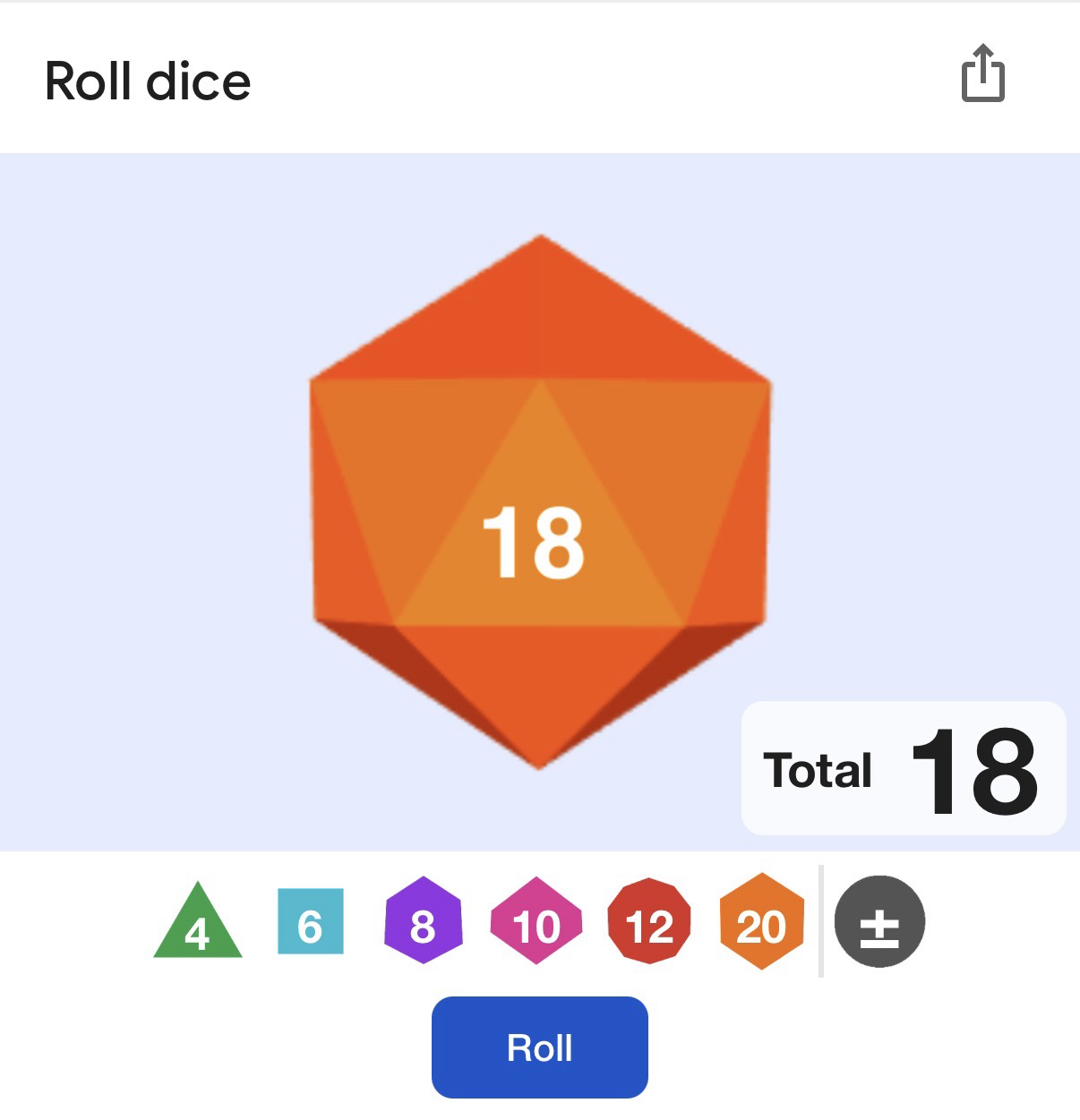The image size is (1080, 1120).
Task: Tap the blue Roll button
Action: (x=539, y=1047)
